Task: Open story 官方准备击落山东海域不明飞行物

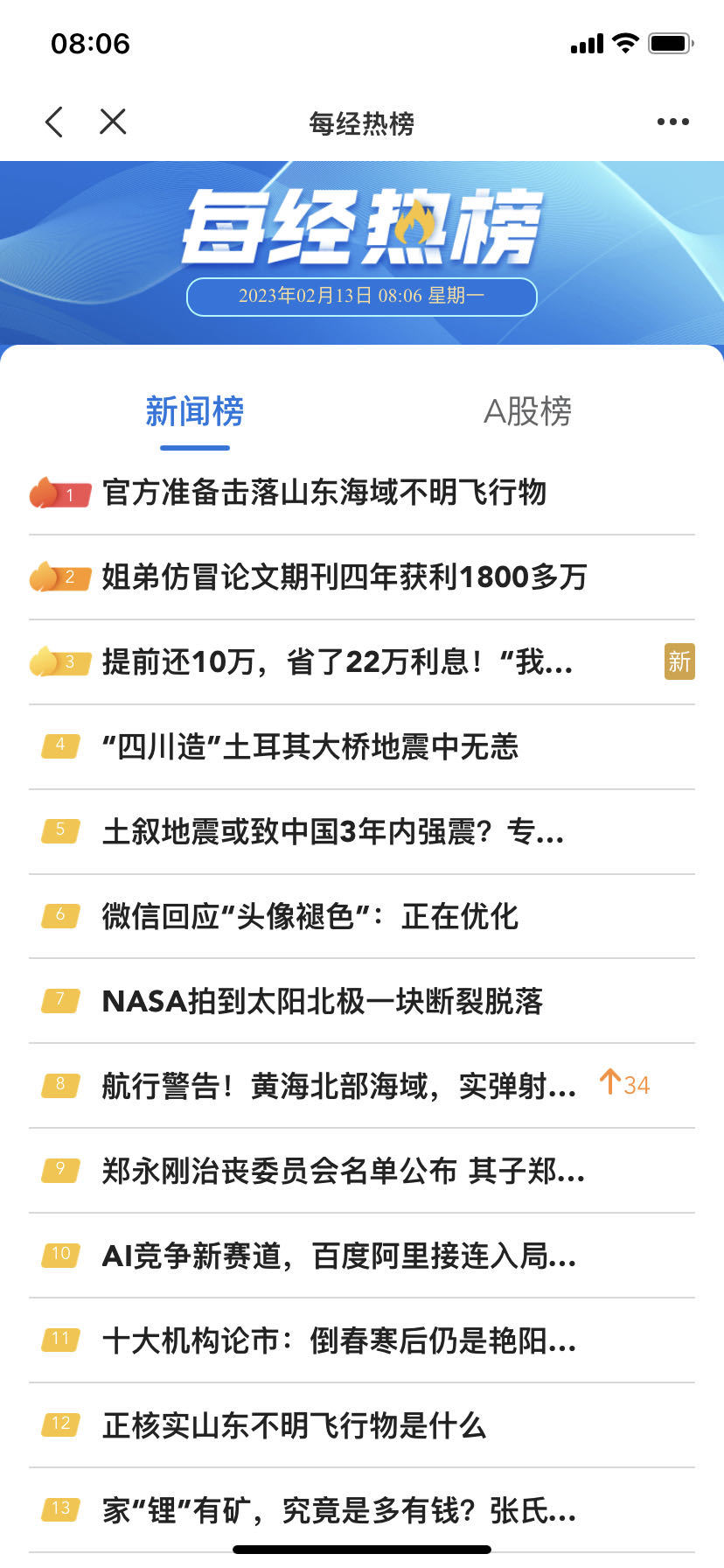Action: pyautogui.click(x=324, y=493)
